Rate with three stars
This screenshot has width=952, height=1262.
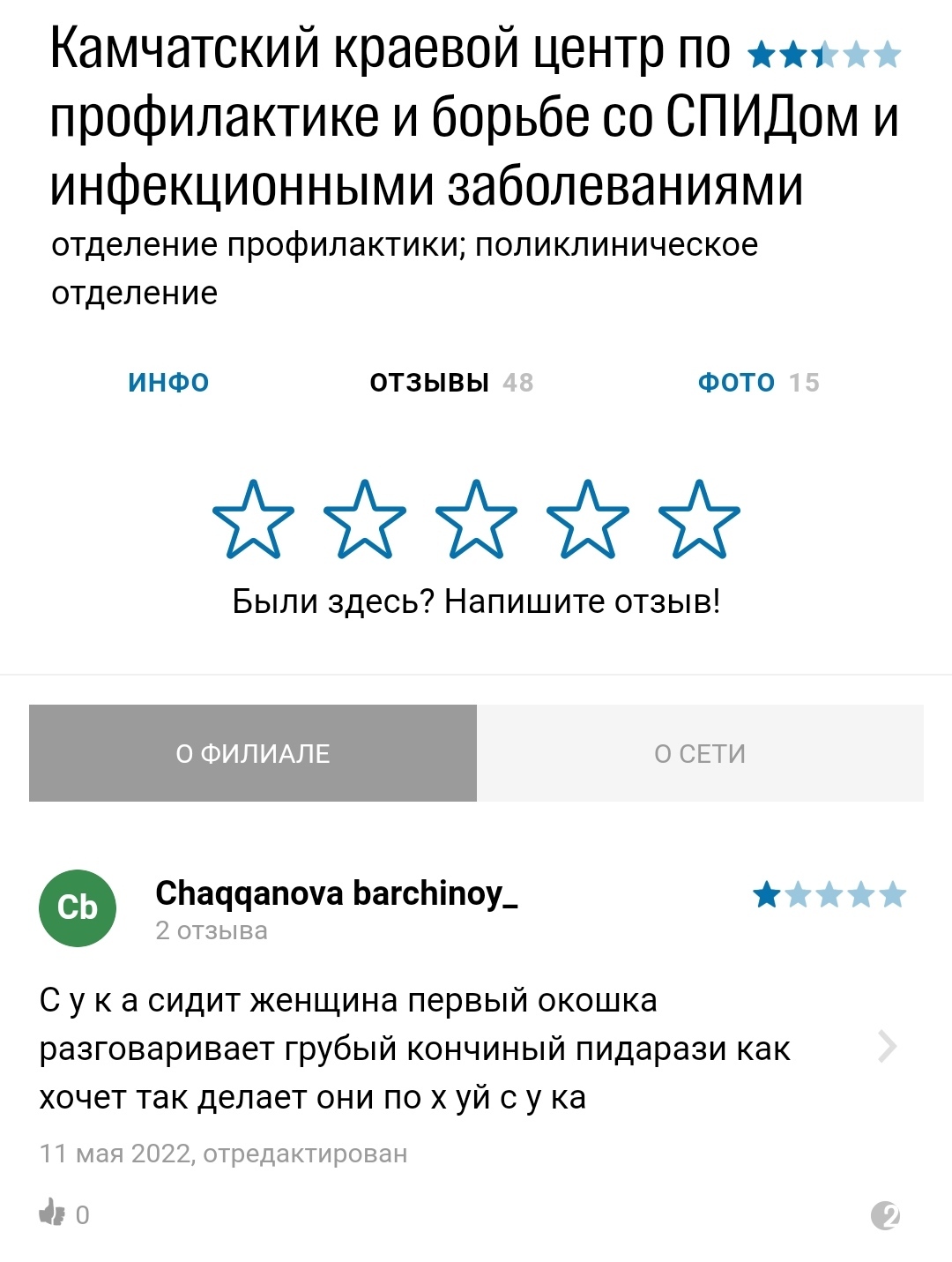(x=476, y=520)
